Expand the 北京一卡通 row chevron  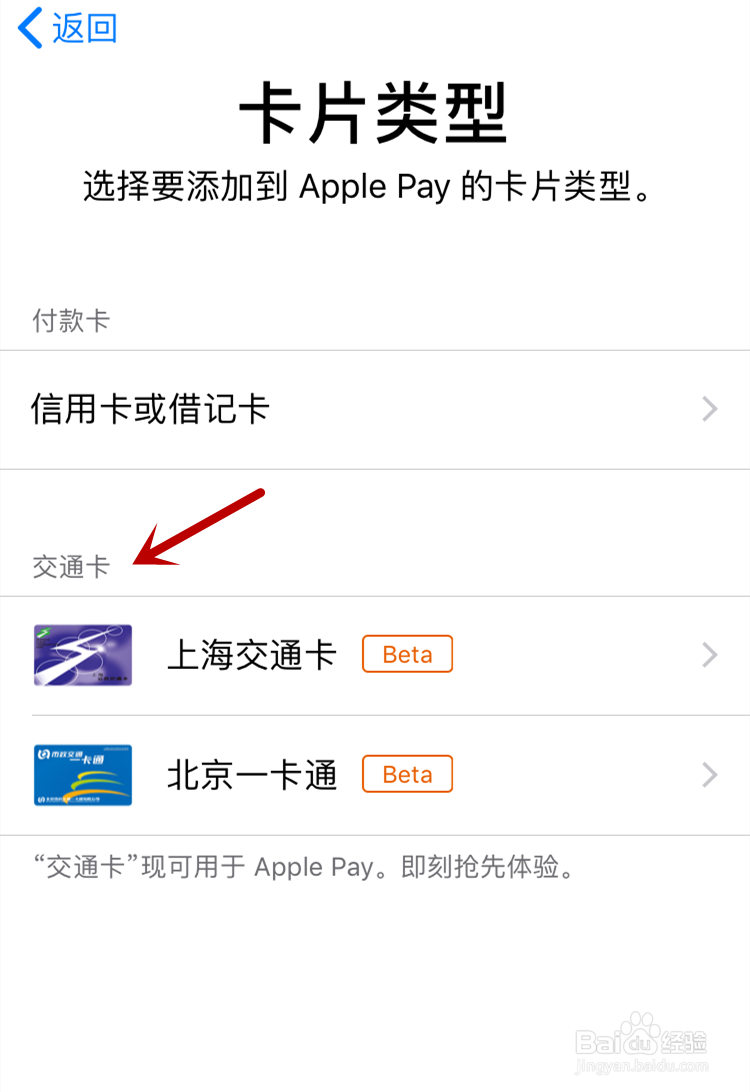[x=710, y=775]
